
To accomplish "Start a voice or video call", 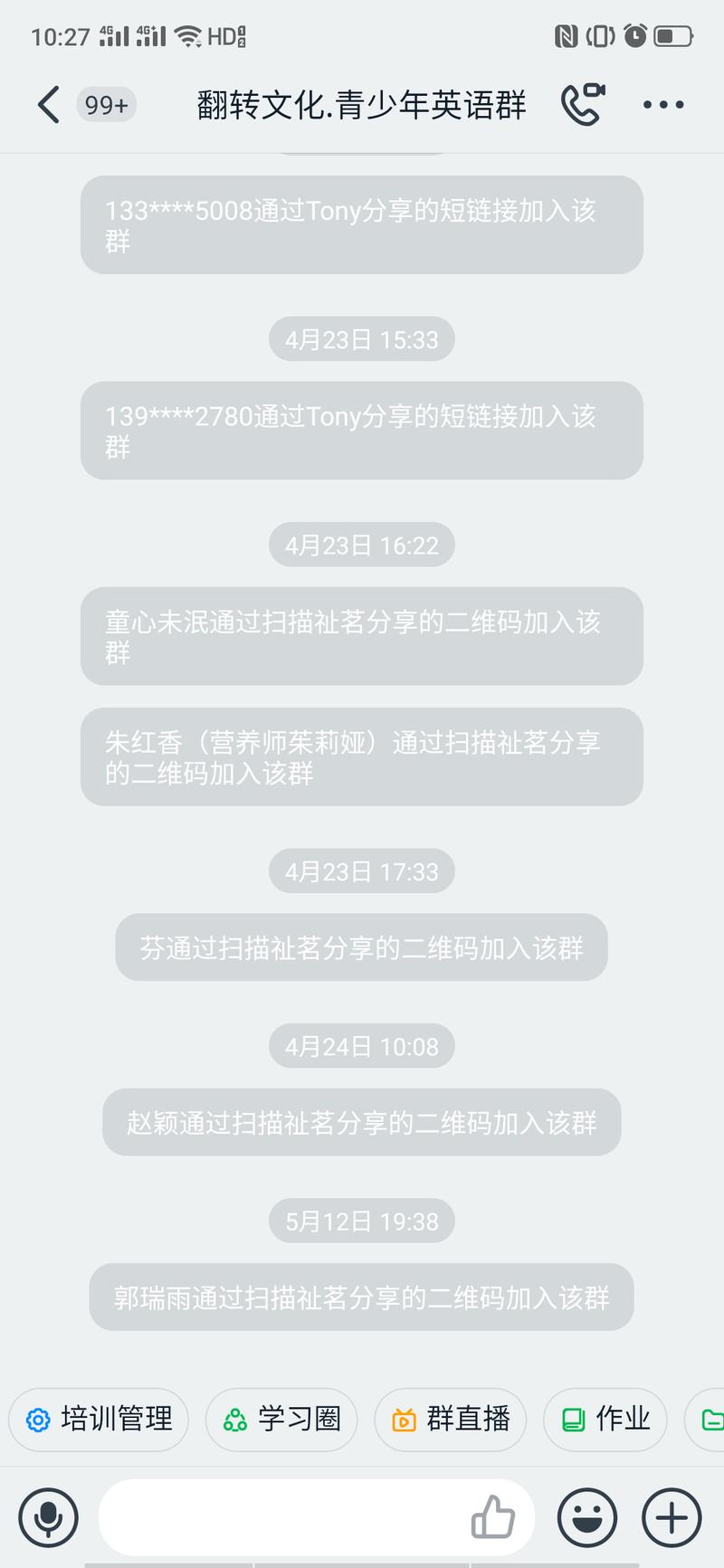I will 583,103.
